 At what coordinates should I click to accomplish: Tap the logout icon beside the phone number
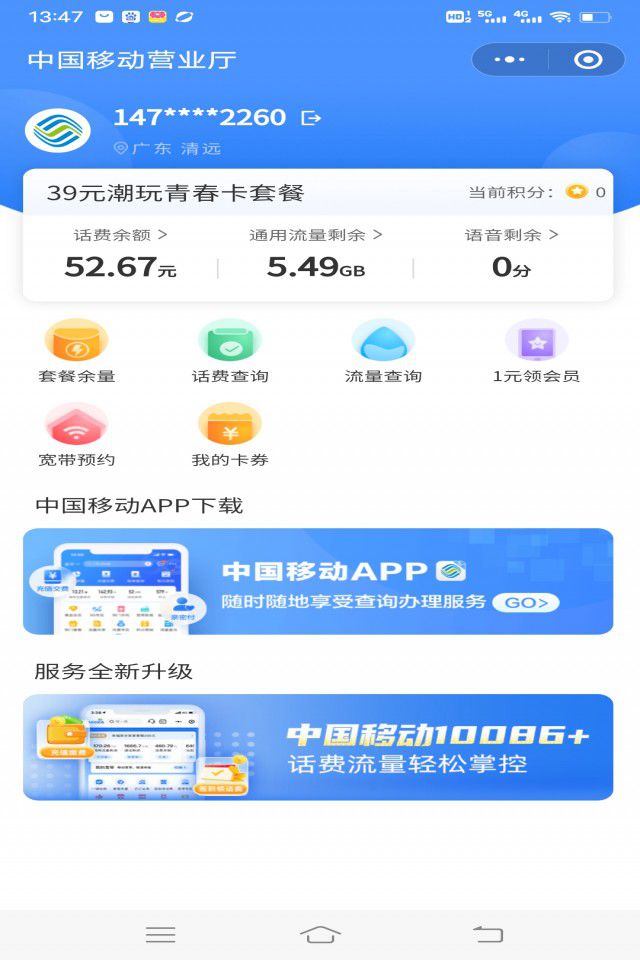point(311,118)
